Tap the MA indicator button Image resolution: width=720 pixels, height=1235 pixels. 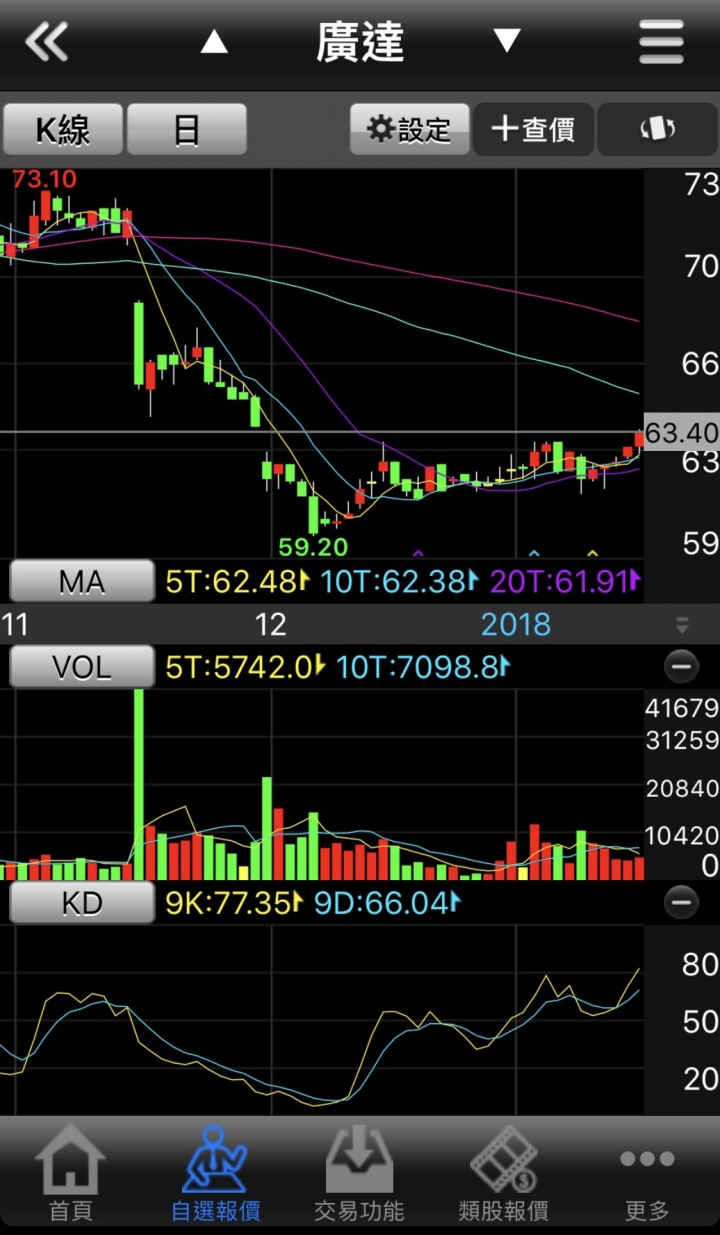click(x=82, y=581)
